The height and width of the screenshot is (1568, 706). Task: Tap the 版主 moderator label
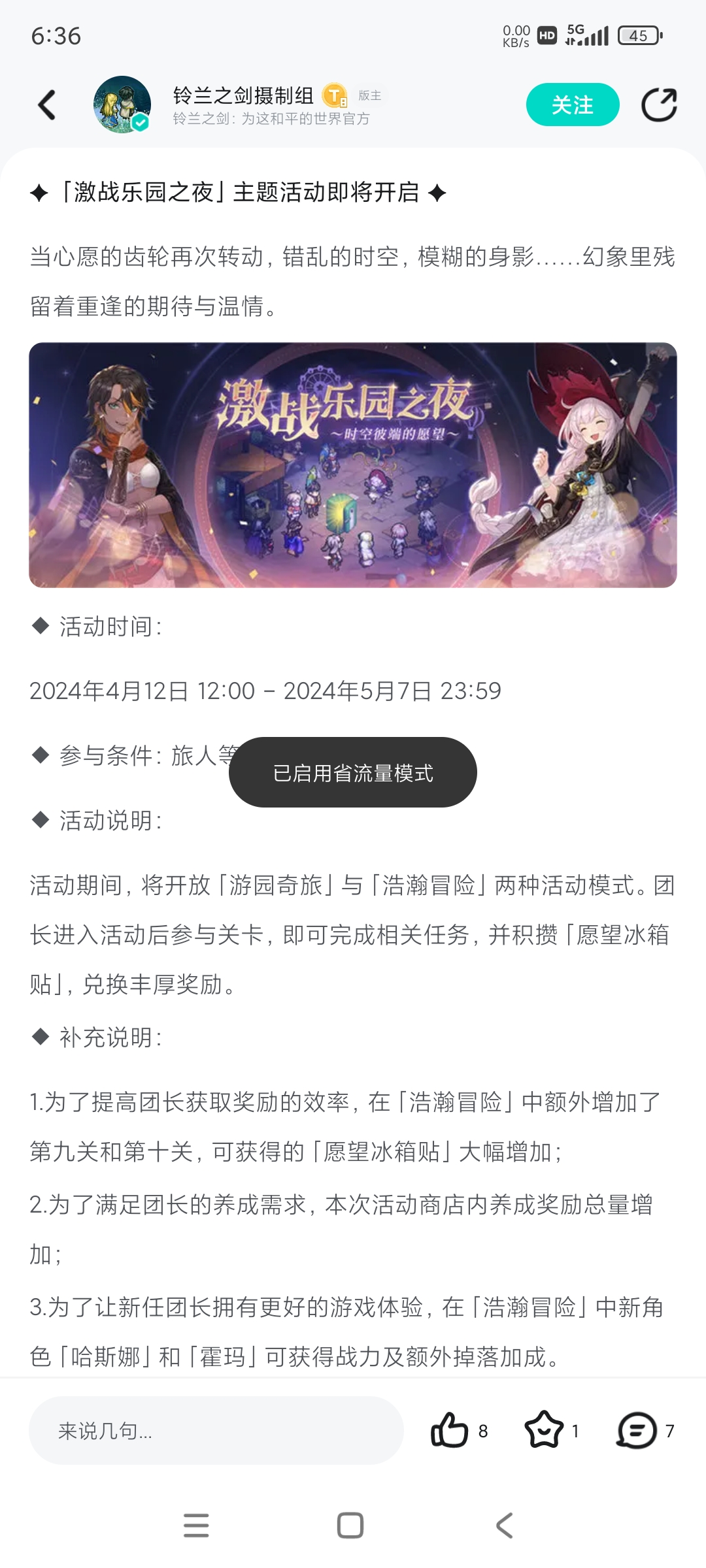[x=369, y=95]
